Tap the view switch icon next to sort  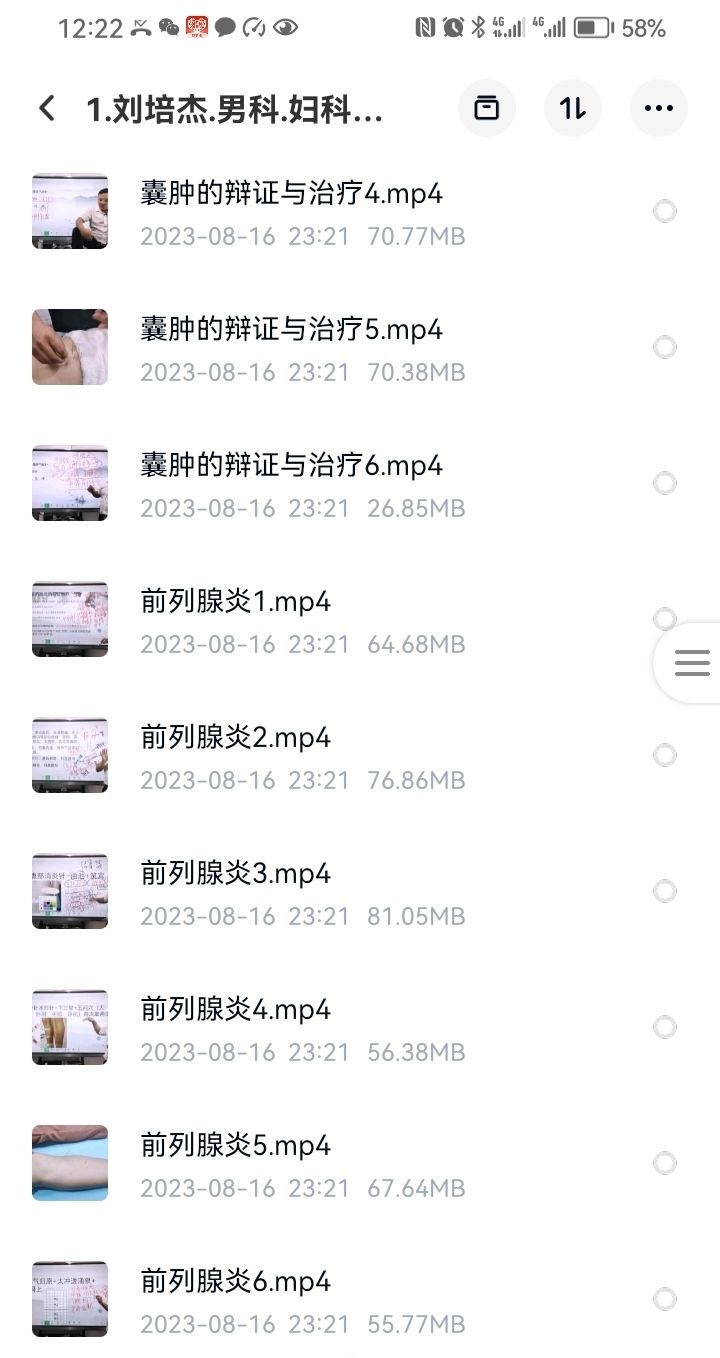(486, 108)
